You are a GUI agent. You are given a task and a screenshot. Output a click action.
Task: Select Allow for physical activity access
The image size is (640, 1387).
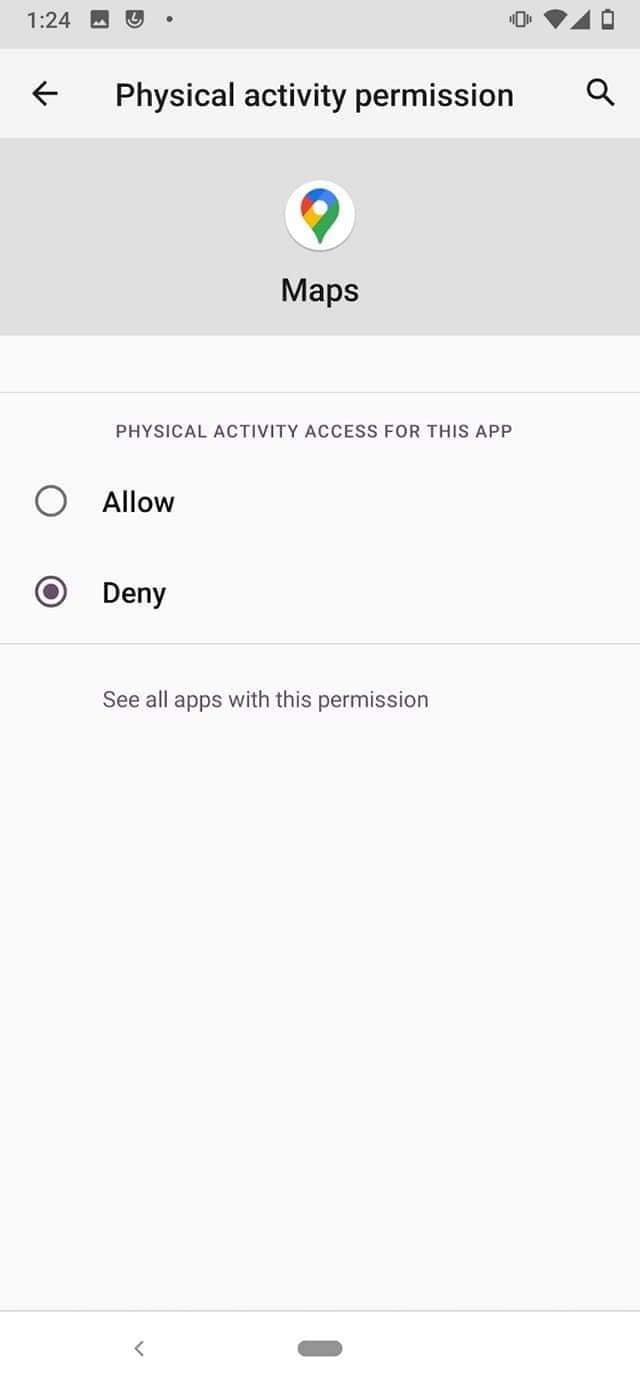coord(51,501)
